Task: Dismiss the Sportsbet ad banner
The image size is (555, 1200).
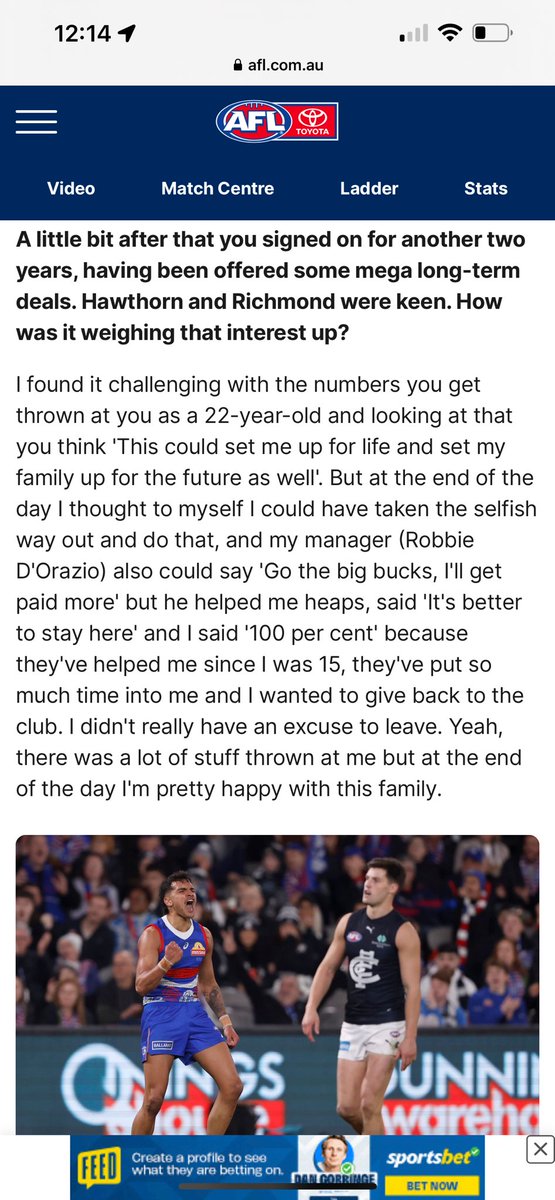Action: 539,1148
